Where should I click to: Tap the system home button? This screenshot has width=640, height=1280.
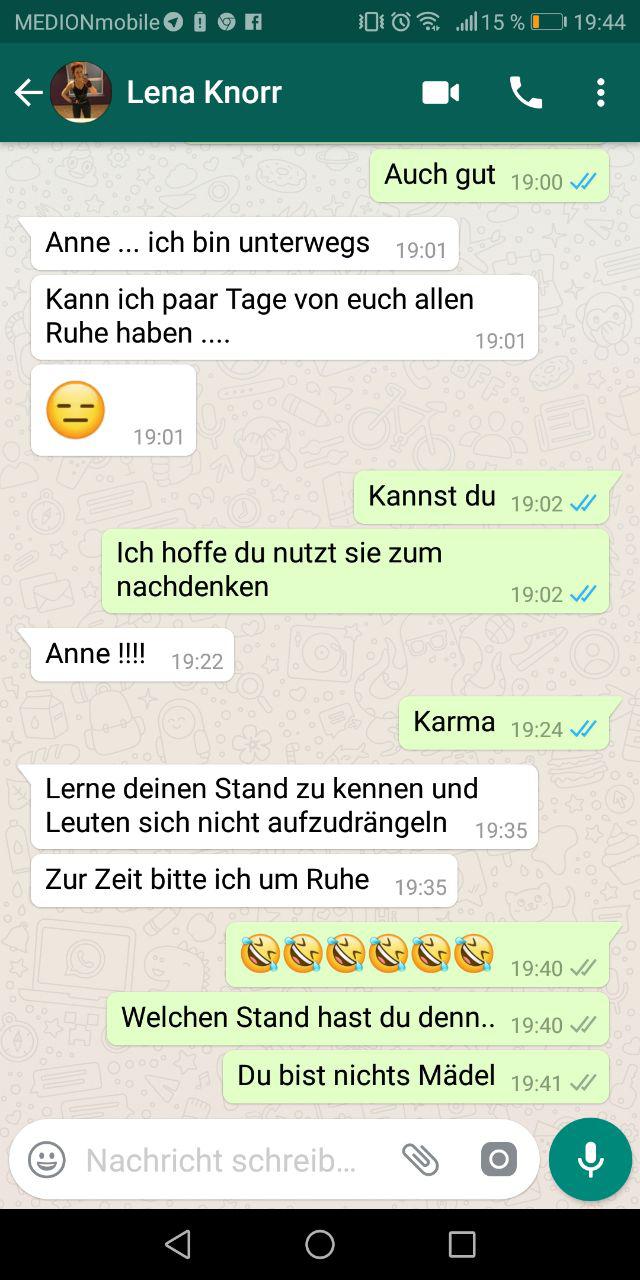point(320,1244)
